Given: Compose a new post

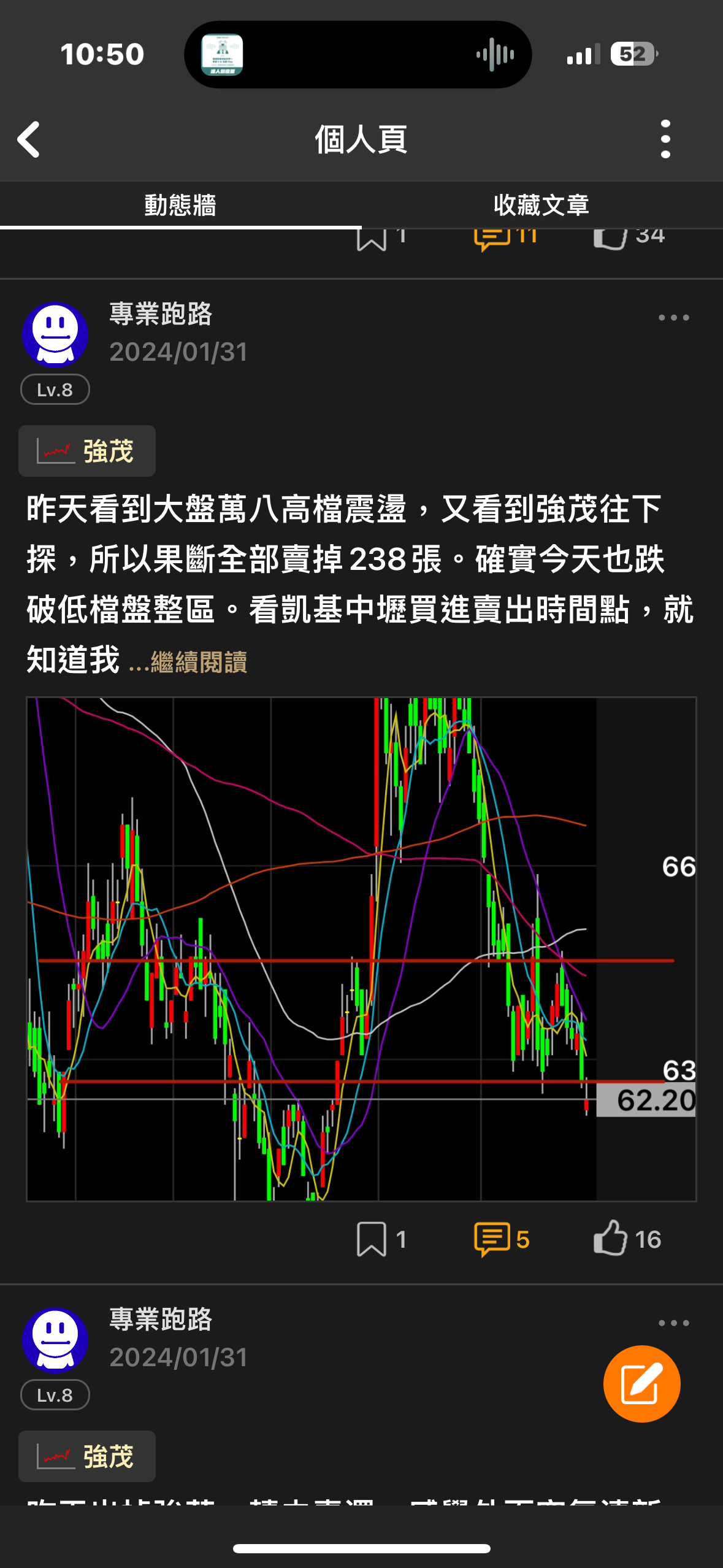Looking at the screenshot, I should coord(641,1384).
